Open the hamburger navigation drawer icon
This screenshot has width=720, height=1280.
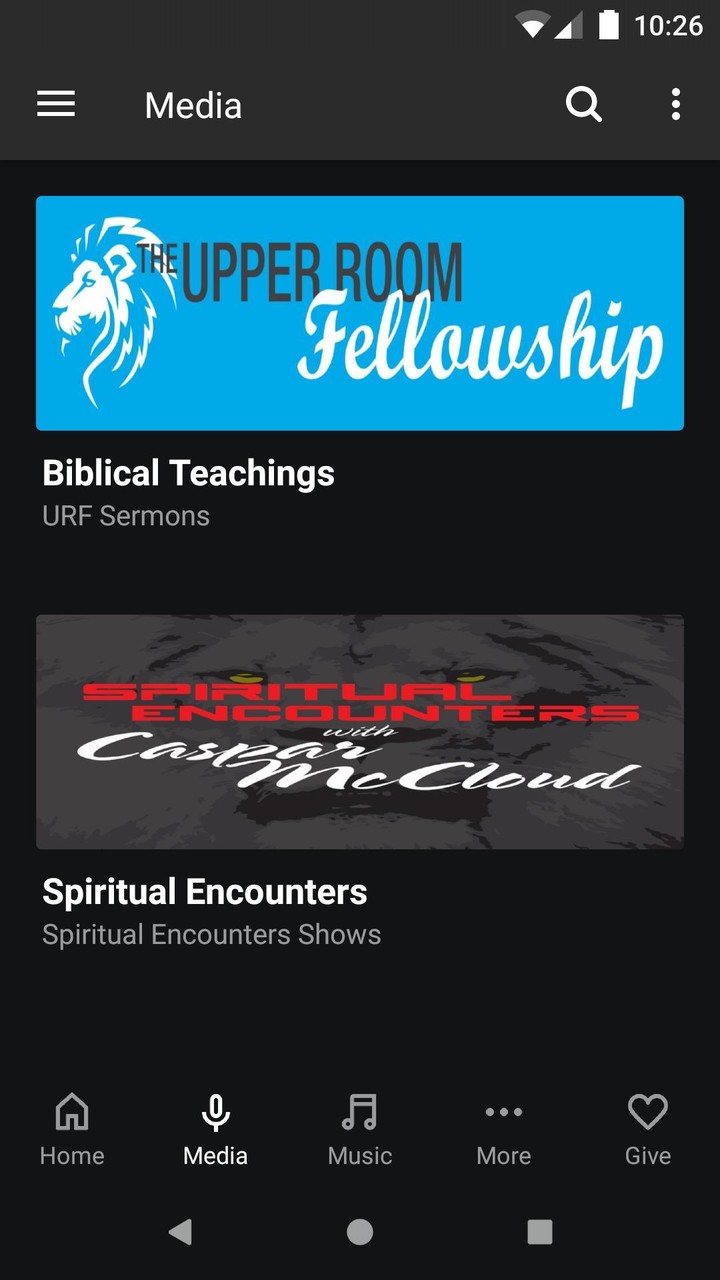click(56, 104)
